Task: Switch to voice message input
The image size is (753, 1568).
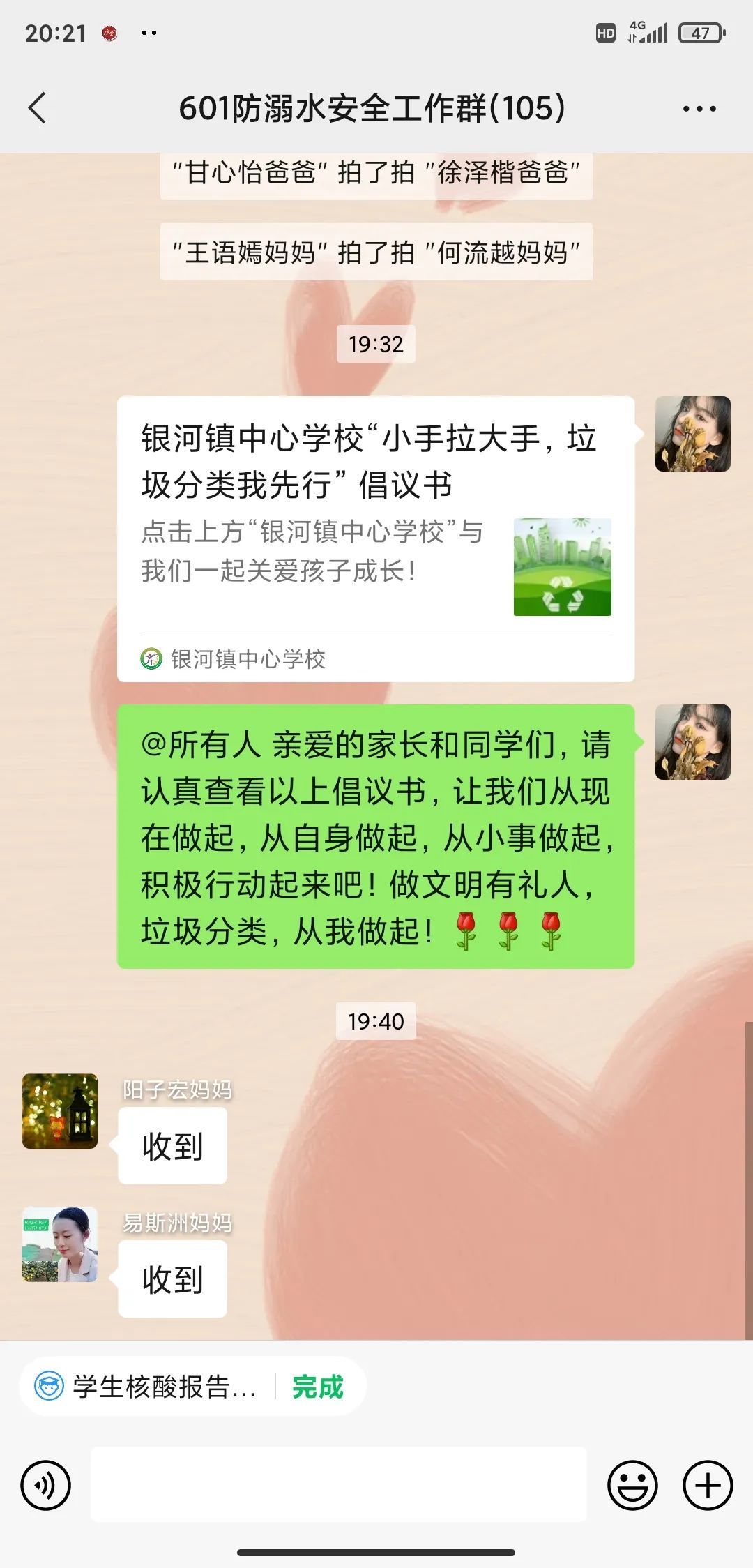Action: 46,1485
